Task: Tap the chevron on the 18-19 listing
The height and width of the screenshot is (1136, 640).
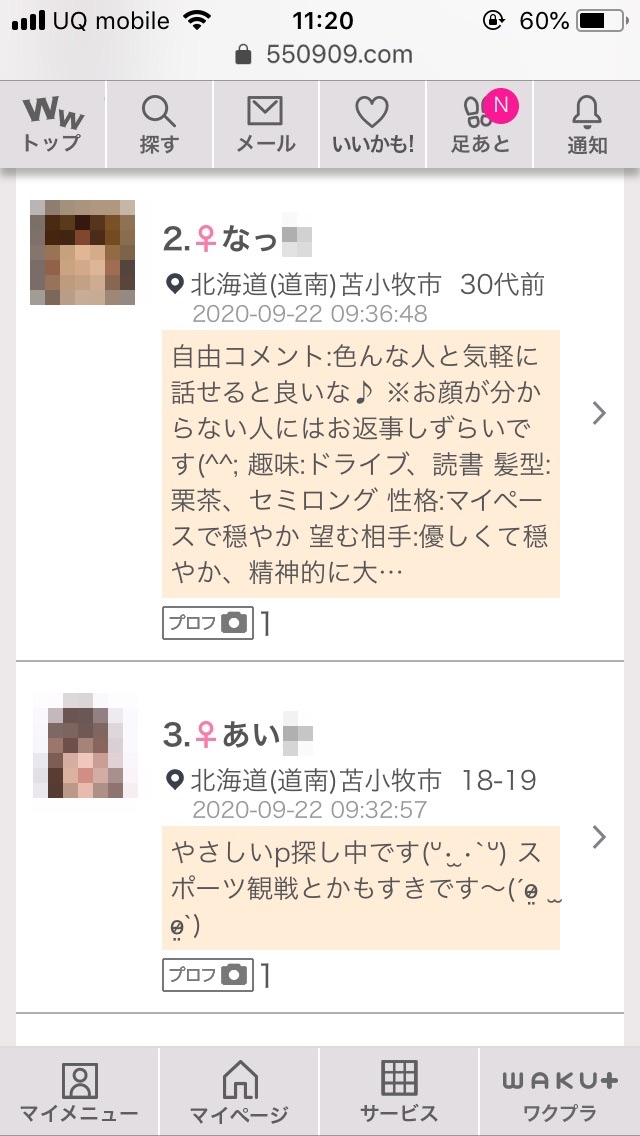Action: tap(599, 837)
